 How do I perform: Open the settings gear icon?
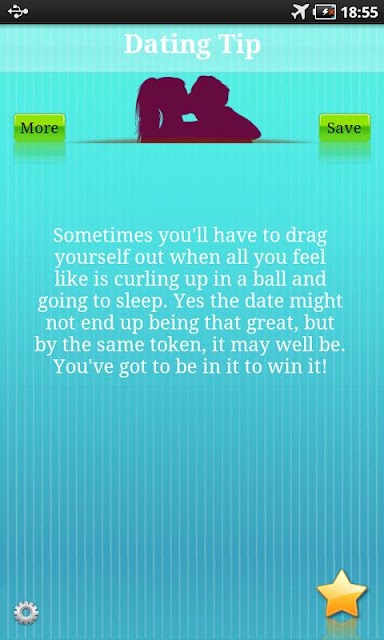(26, 613)
